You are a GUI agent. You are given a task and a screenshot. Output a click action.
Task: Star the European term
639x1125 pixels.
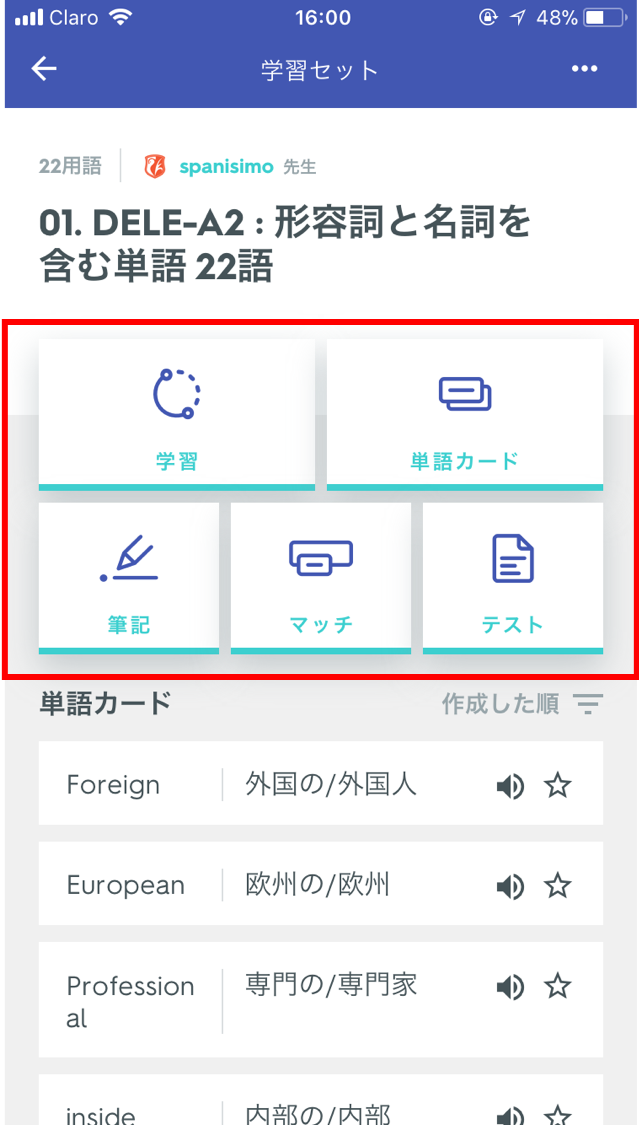pos(557,887)
